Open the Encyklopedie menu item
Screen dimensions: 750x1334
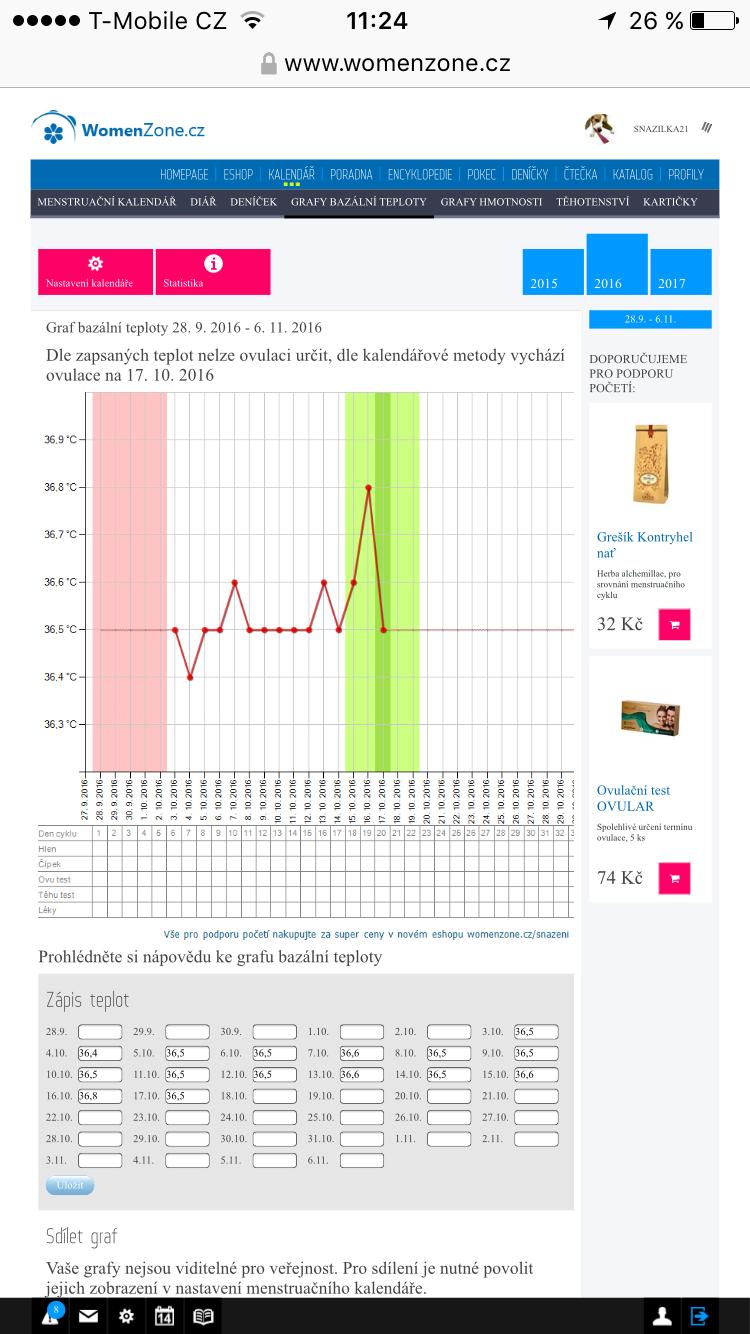pyautogui.click(x=420, y=174)
